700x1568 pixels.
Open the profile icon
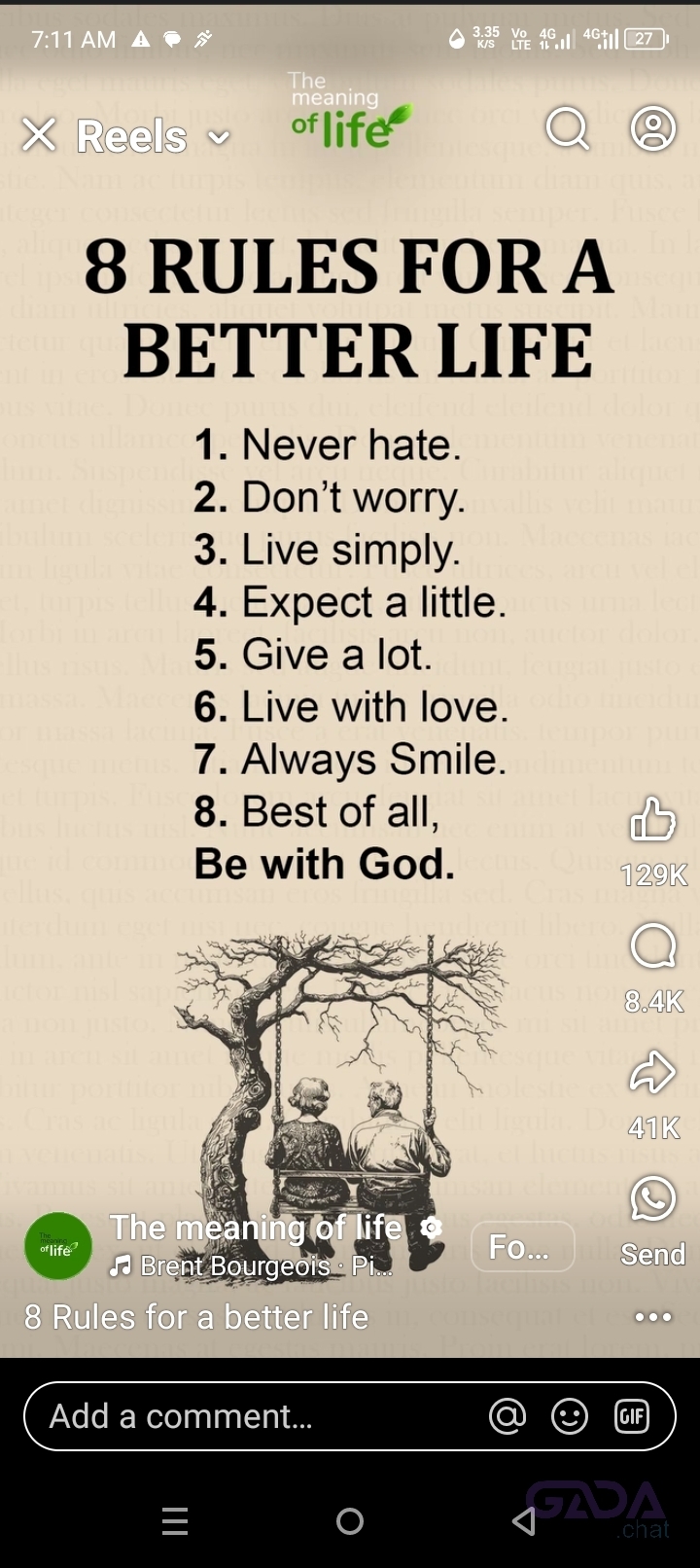[653, 128]
